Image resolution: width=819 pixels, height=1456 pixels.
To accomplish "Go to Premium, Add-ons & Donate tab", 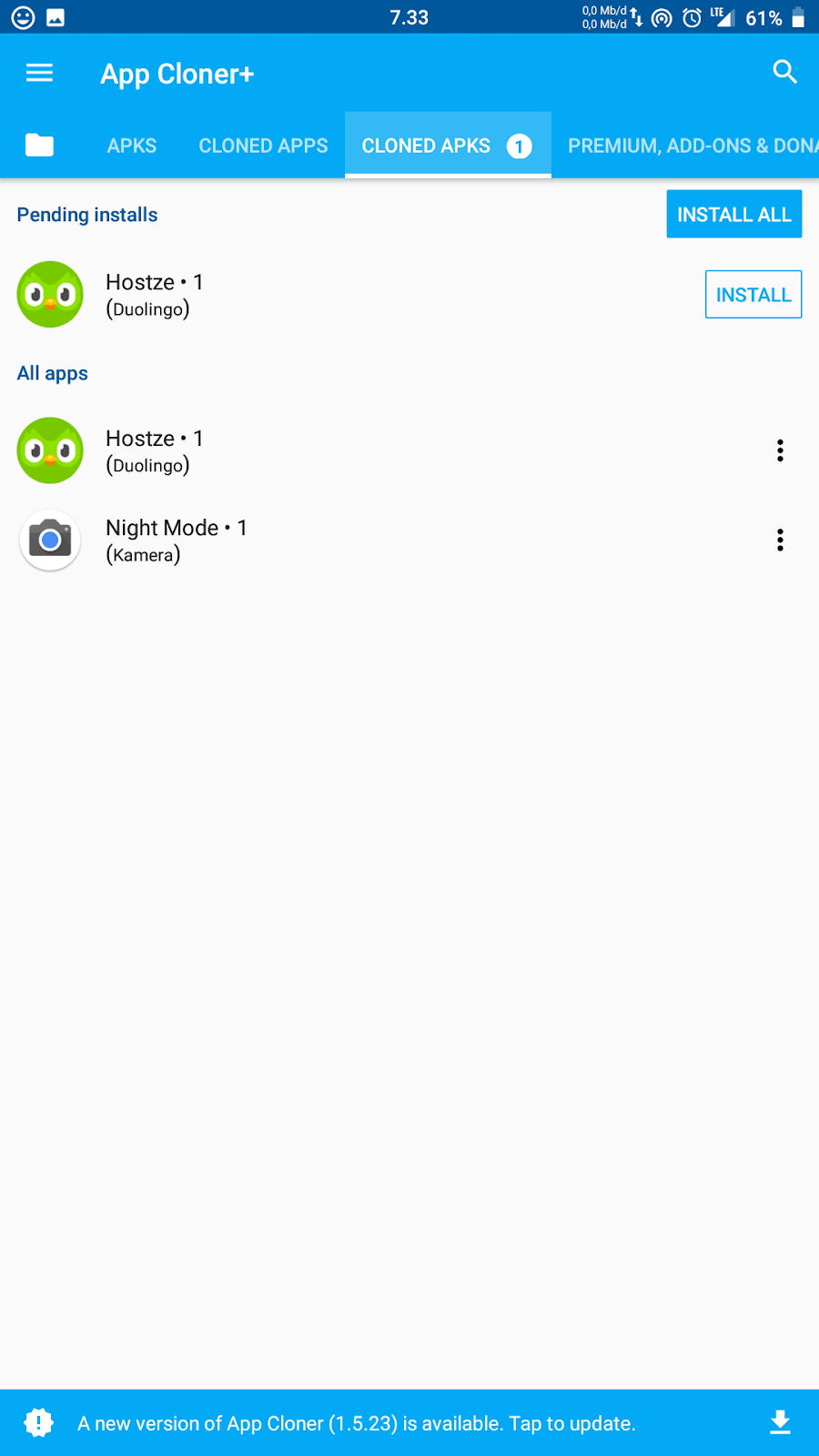I will click(x=692, y=146).
